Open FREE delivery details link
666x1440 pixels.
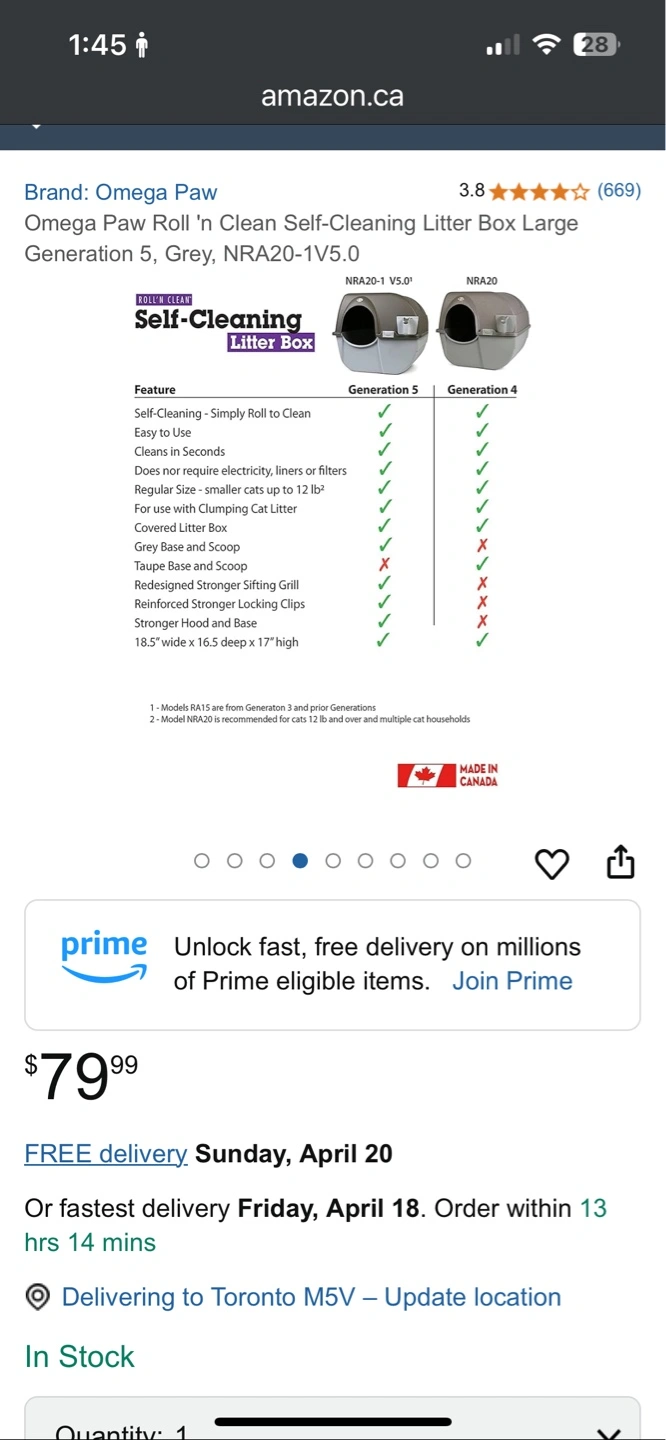(106, 1153)
